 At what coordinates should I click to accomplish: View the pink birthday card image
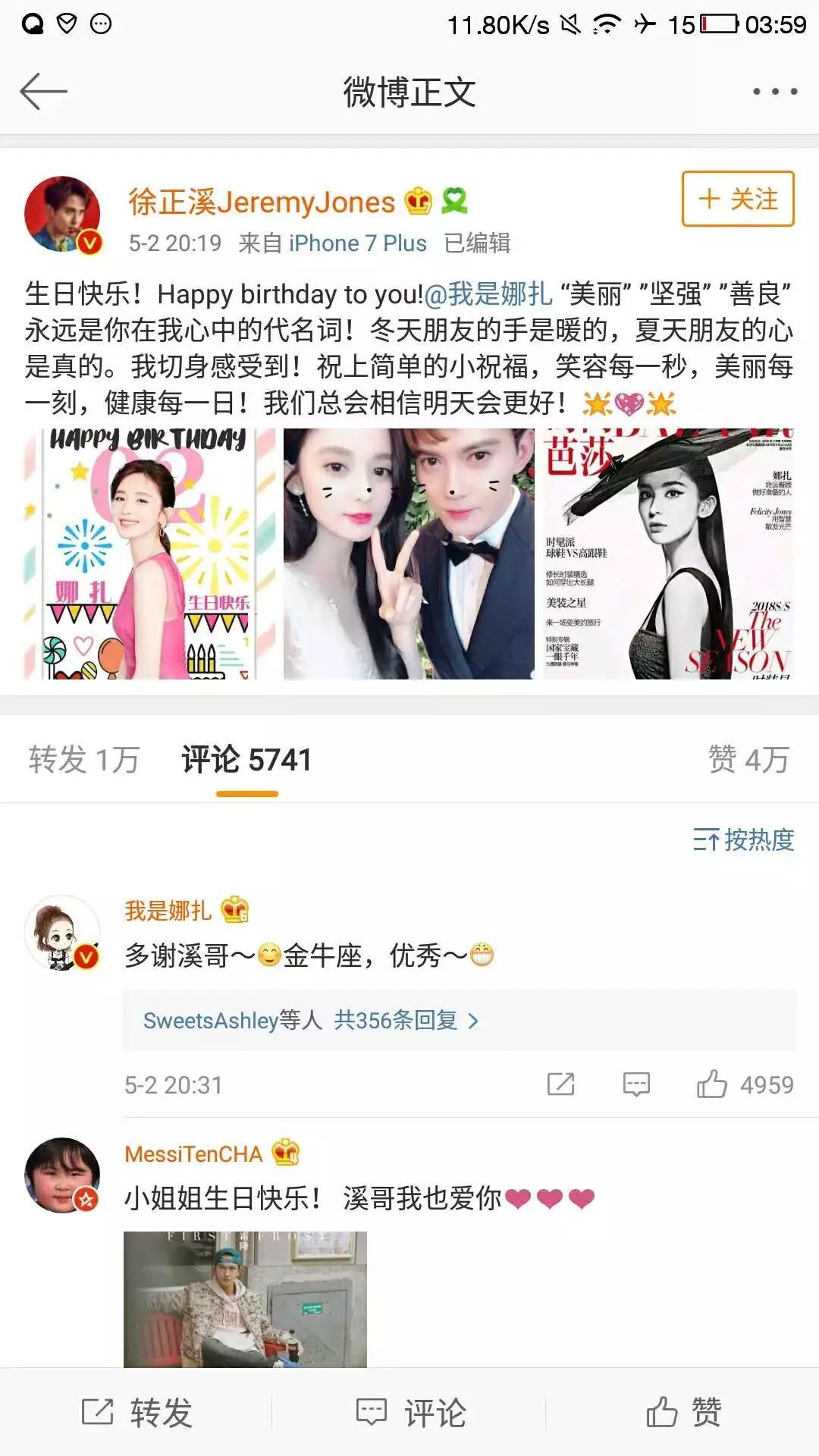(149, 554)
